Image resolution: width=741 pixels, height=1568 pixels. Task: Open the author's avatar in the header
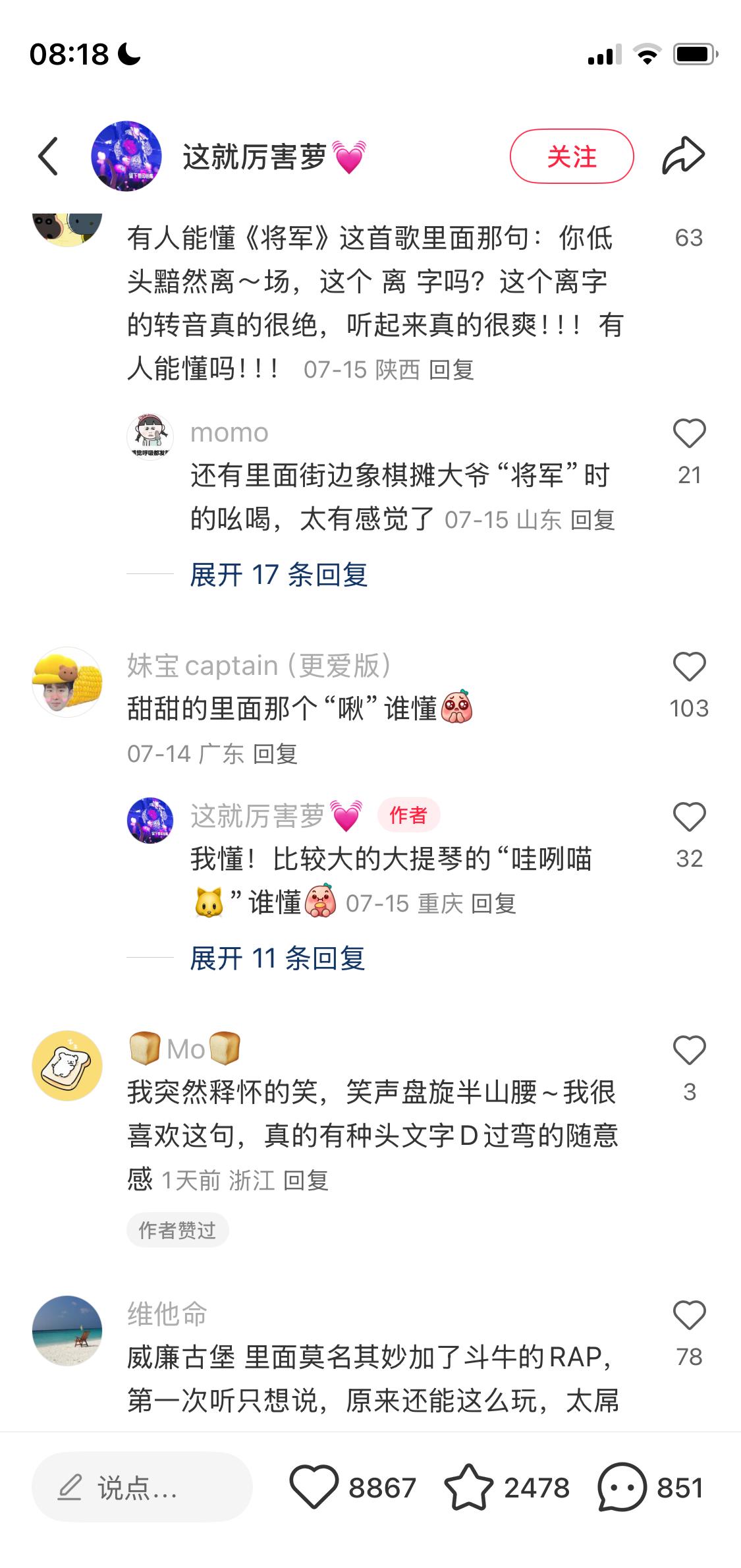click(x=126, y=156)
